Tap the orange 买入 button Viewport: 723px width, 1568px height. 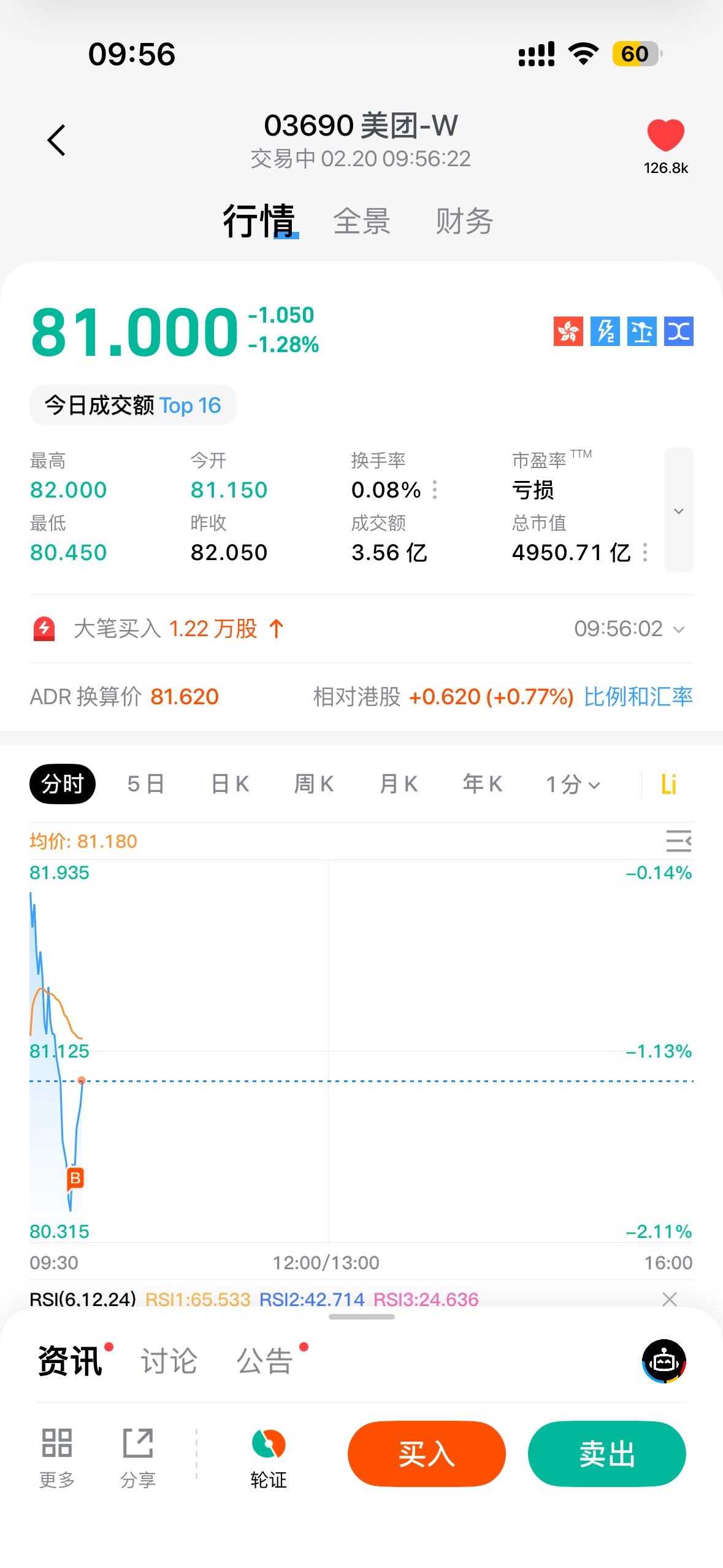pos(426,1454)
